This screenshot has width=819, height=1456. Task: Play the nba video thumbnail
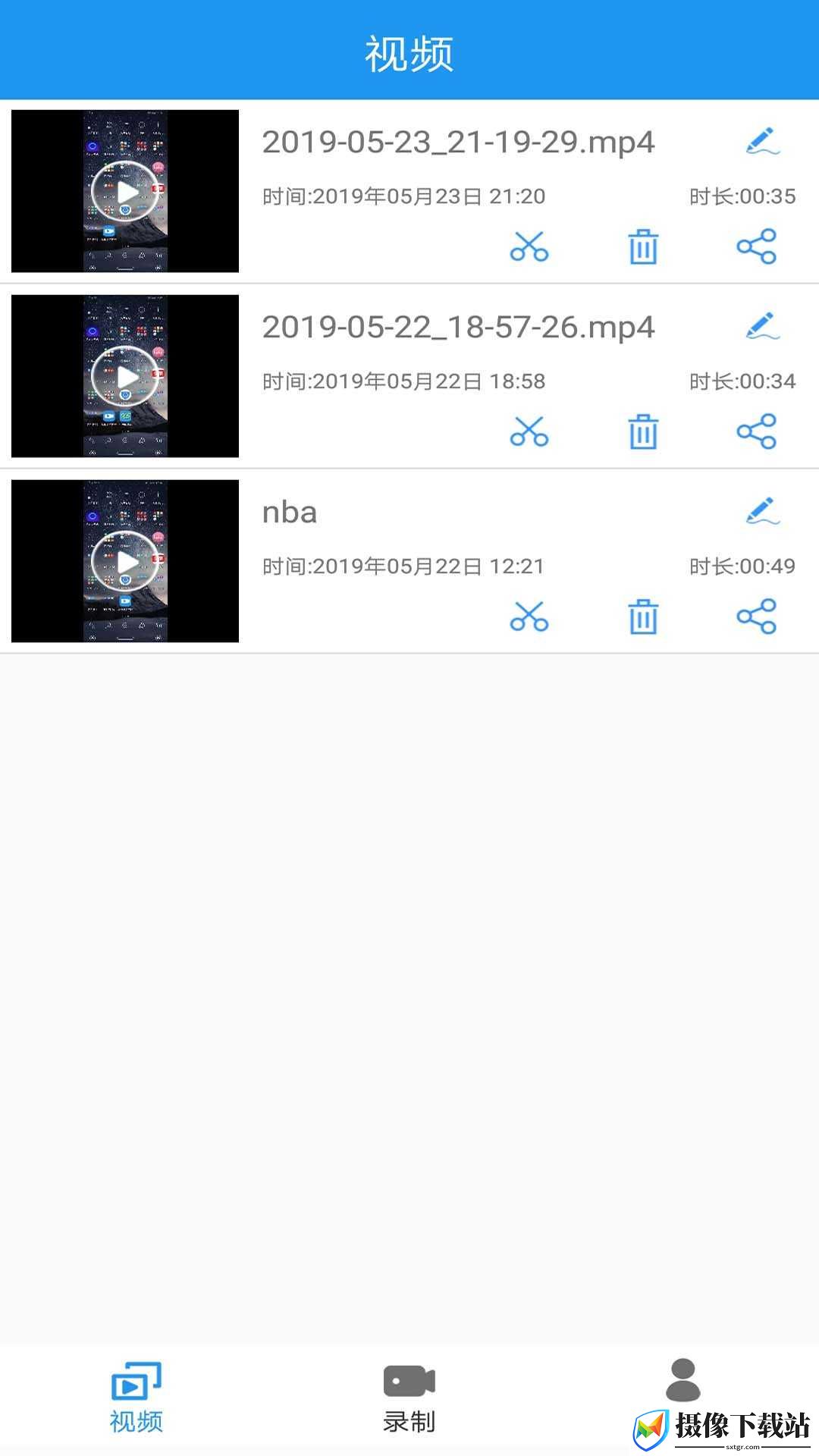click(x=125, y=561)
